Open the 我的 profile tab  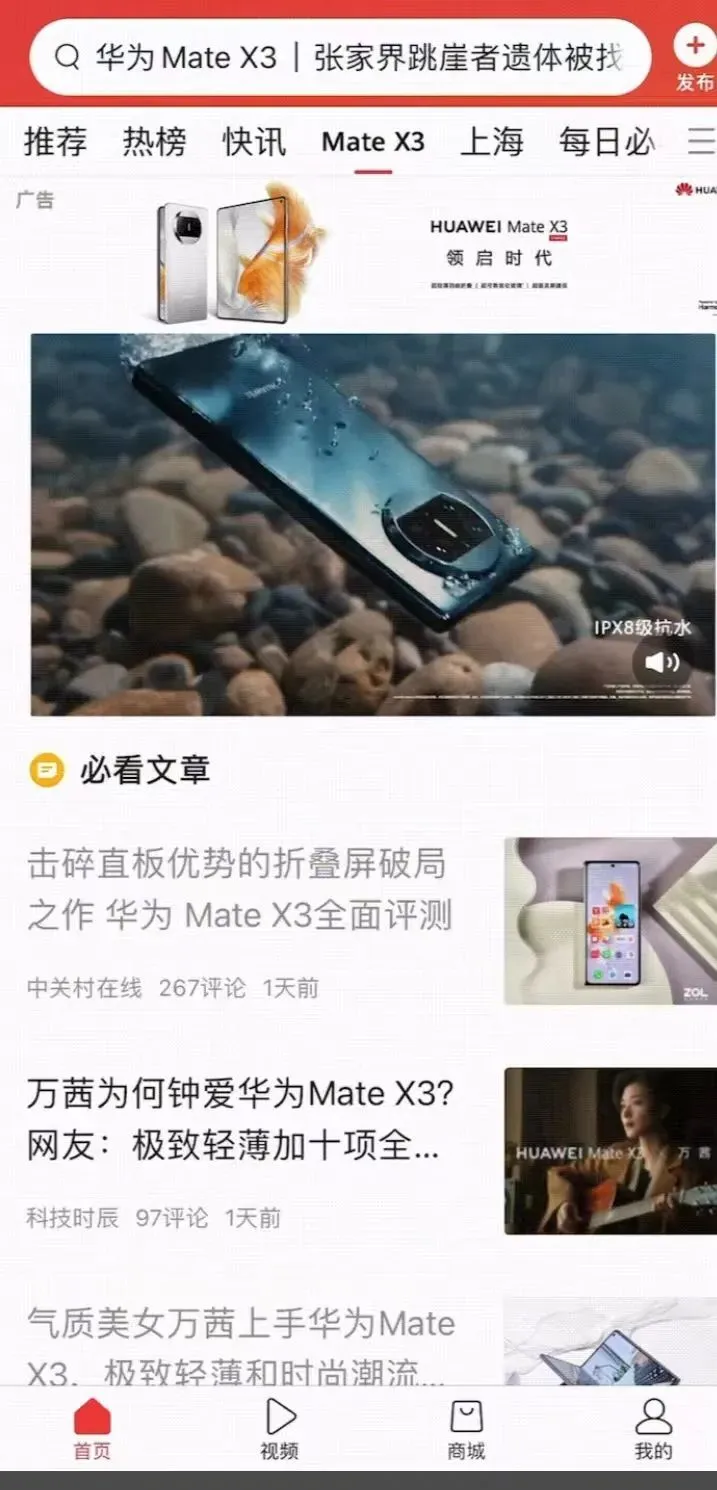click(653, 1430)
